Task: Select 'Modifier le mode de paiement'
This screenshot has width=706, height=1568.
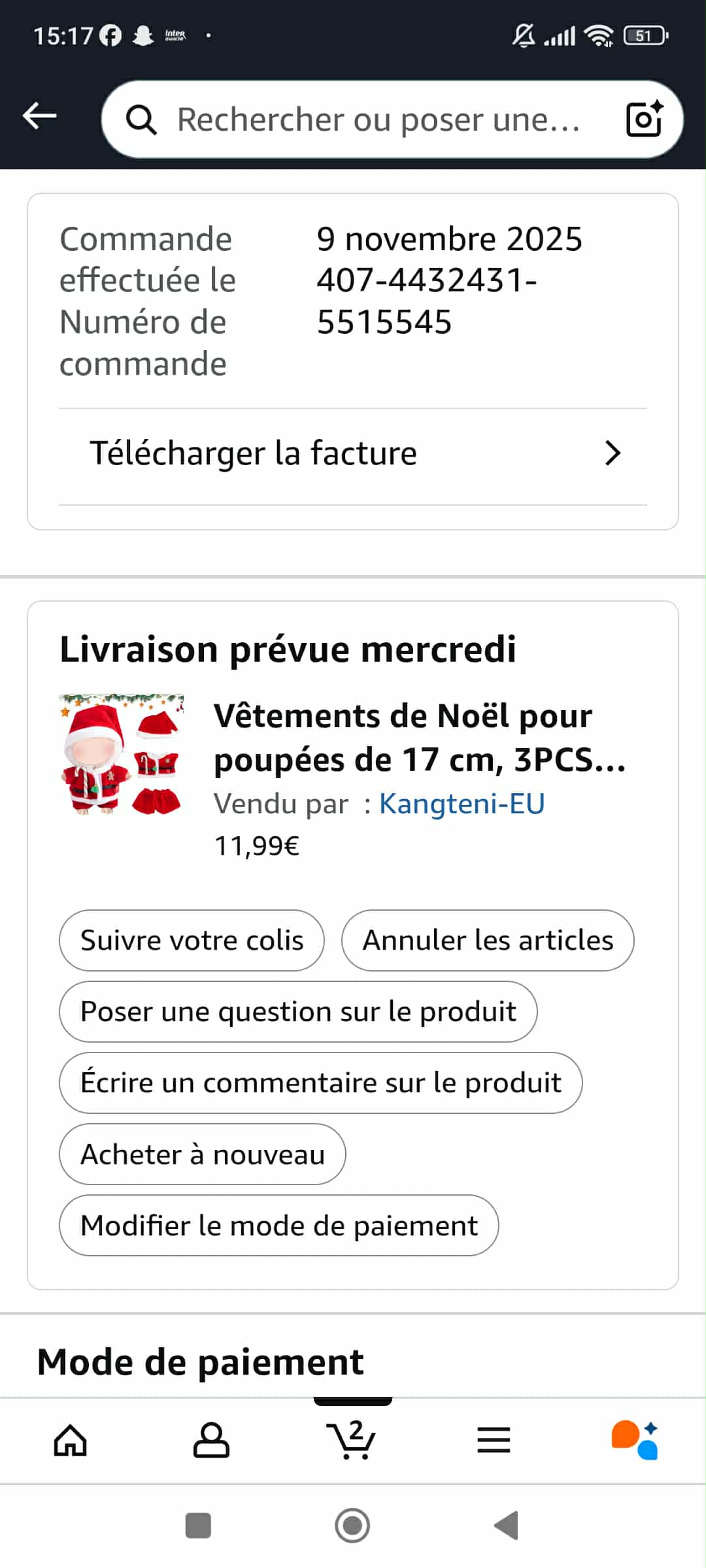Action: coord(278,1226)
